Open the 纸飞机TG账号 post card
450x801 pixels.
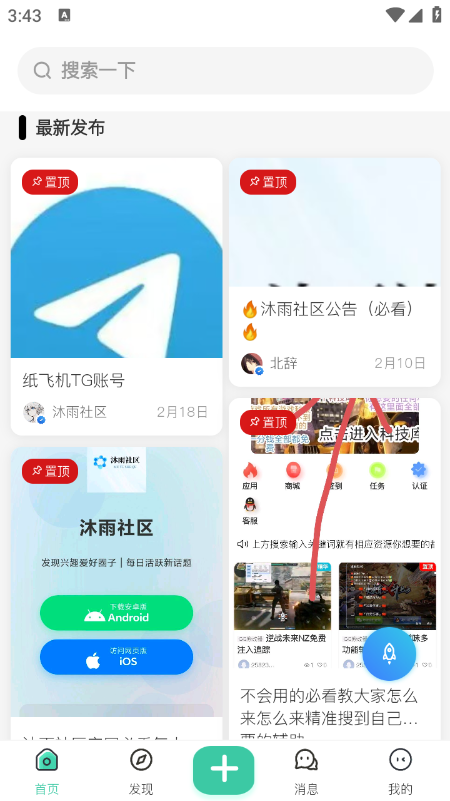116,296
